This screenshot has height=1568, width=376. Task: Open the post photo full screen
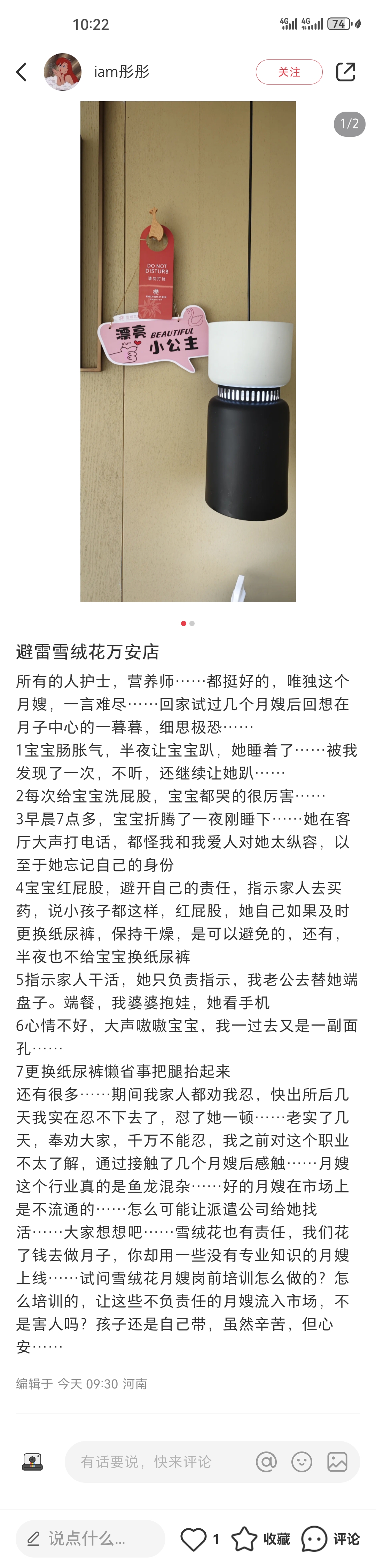tap(188, 351)
